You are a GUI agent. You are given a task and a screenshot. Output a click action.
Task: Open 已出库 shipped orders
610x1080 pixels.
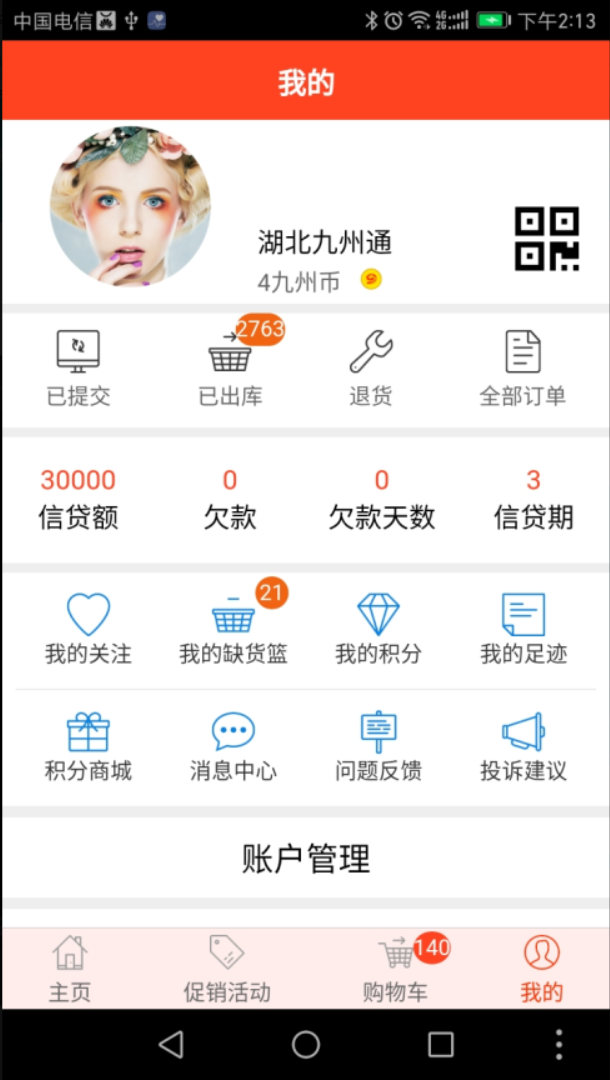coord(231,368)
